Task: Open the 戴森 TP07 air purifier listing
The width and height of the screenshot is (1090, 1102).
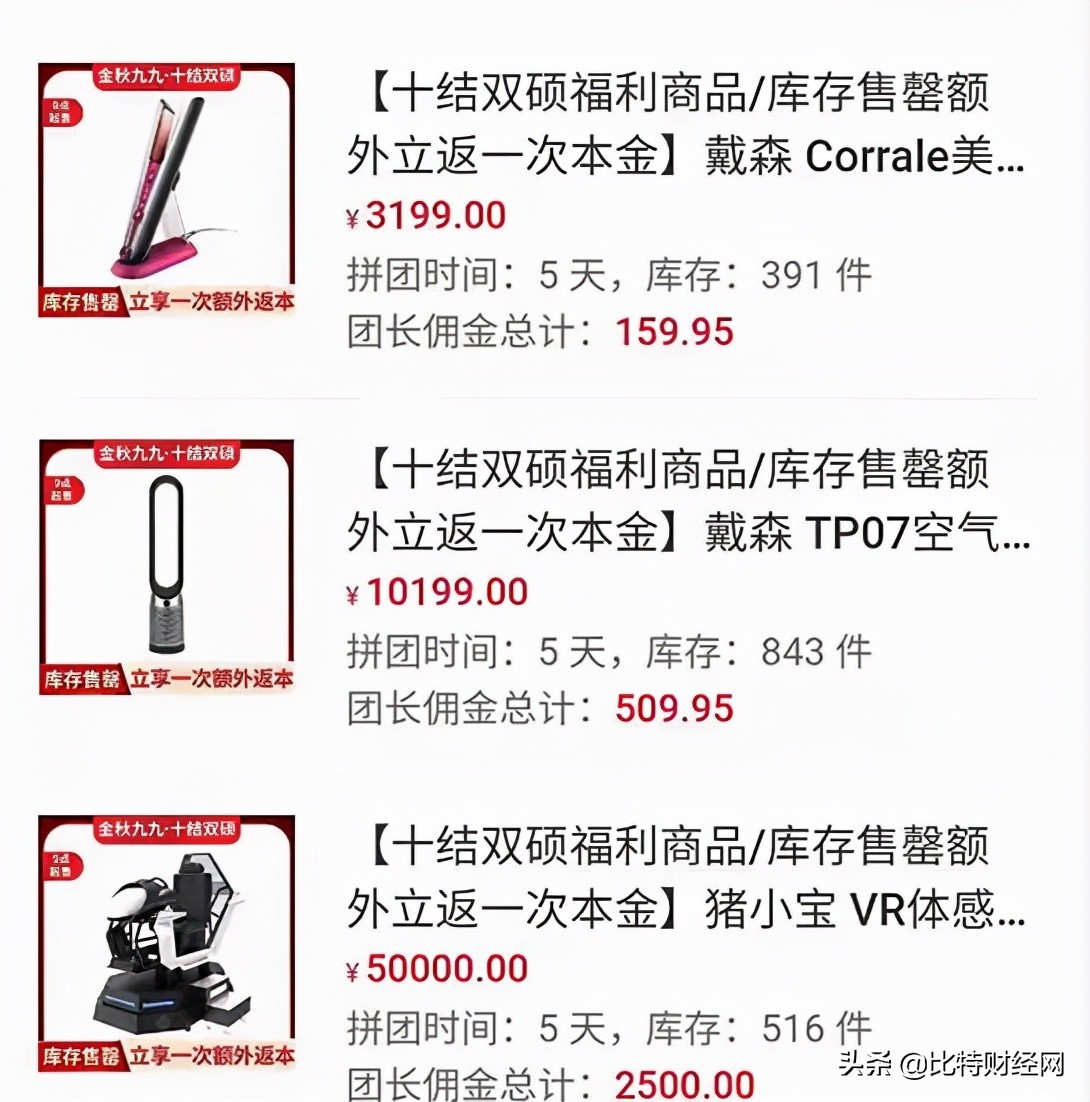Action: pyautogui.click(x=687, y=502)
